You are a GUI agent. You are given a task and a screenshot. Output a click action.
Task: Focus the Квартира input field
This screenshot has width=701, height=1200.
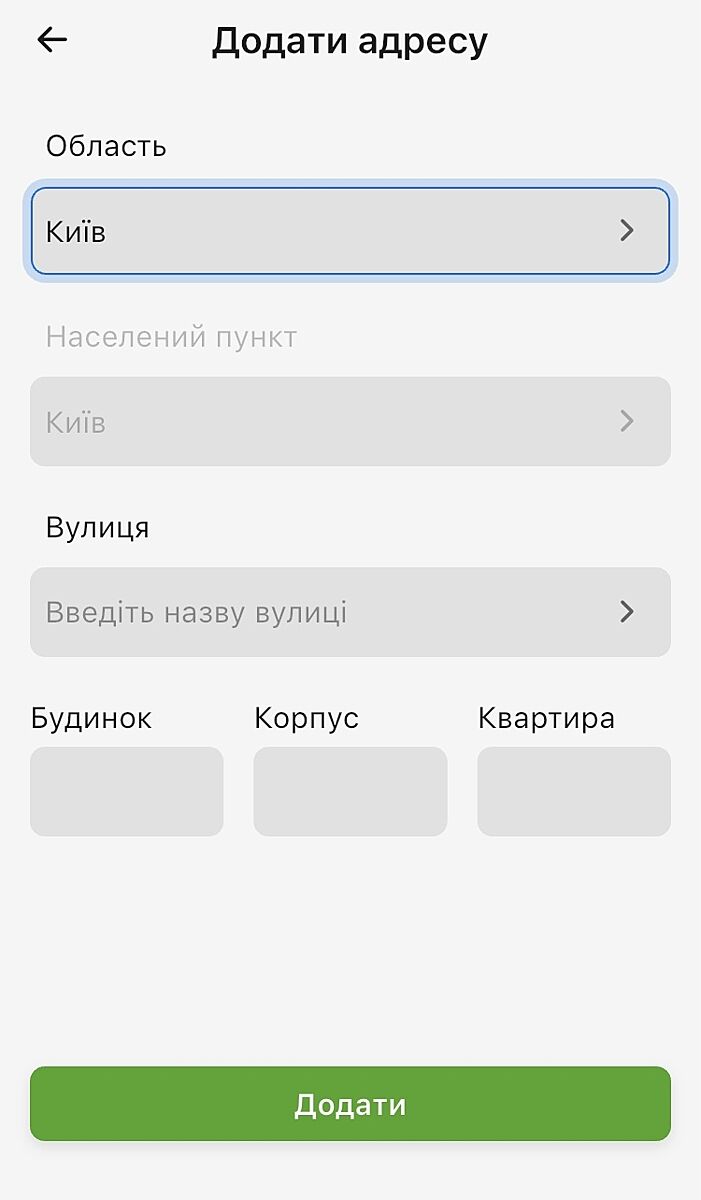tap(574, 791)
